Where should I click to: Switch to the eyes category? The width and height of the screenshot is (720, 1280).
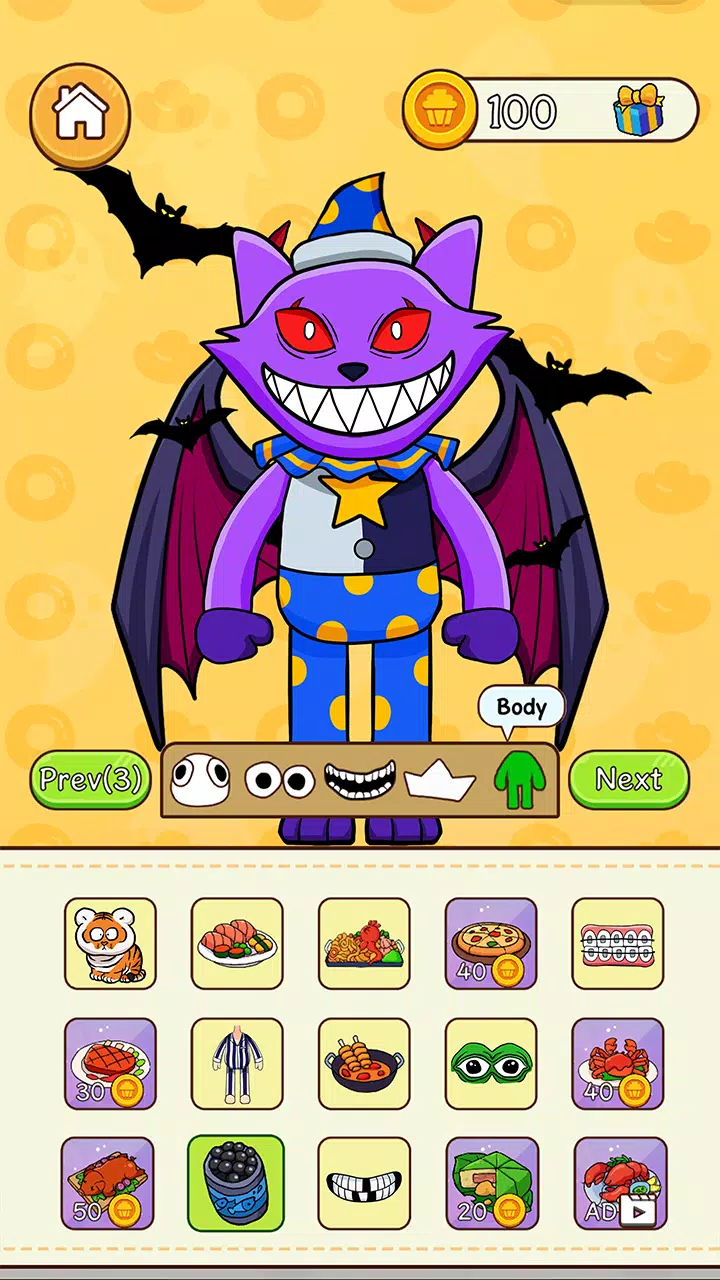[x=280, y=781]
